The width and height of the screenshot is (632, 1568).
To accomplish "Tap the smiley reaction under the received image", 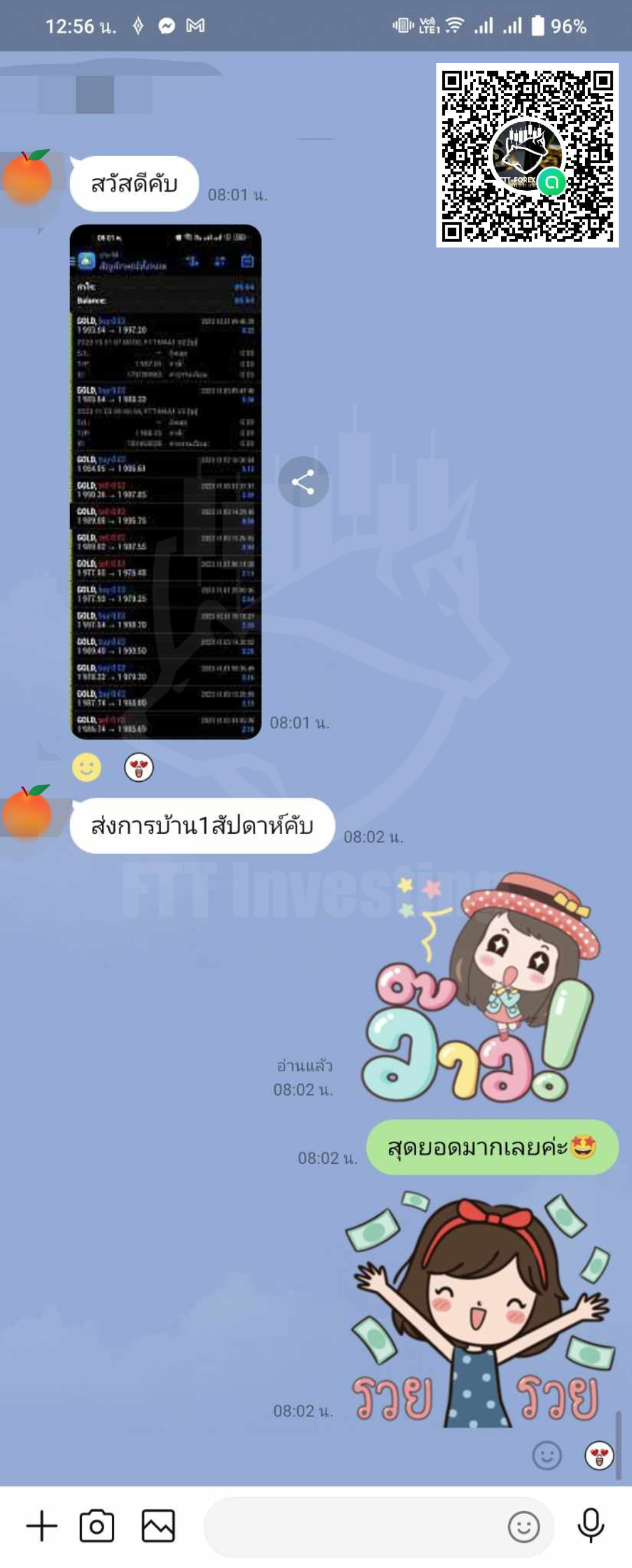I will [x=87, y=768].
